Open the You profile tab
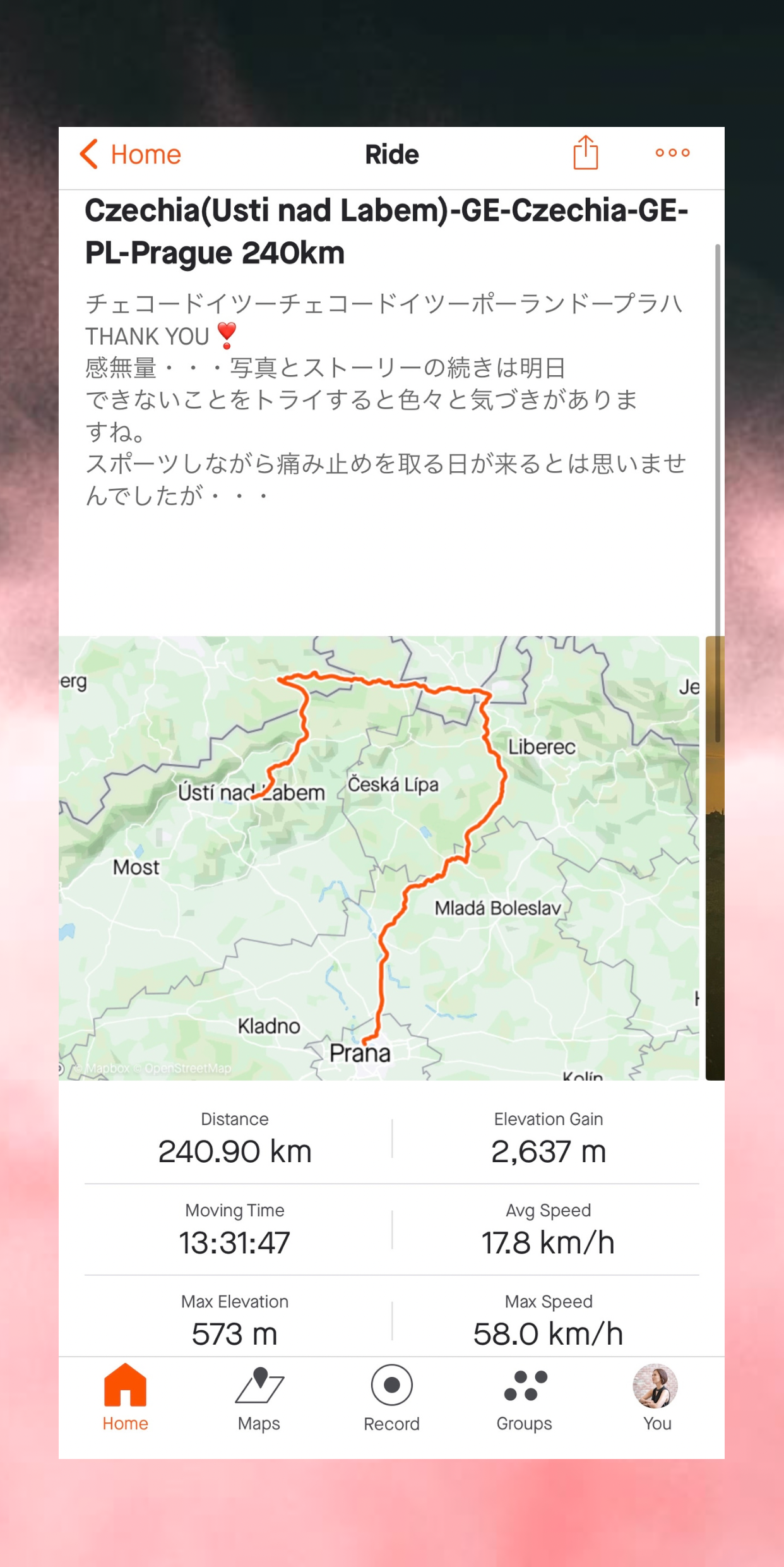Image resolution: width=784 pixels, height=1567 pixels. (x=656, y=1398)
